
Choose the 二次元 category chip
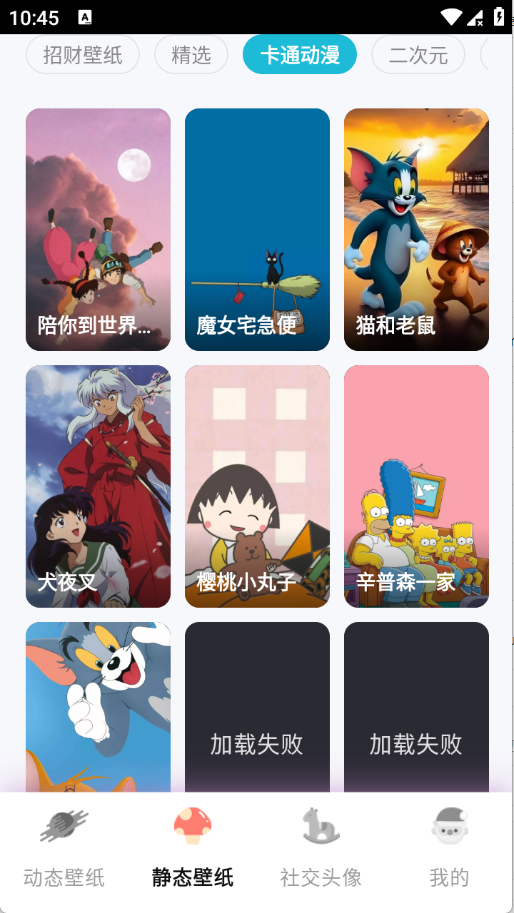[x=418, y=55]
